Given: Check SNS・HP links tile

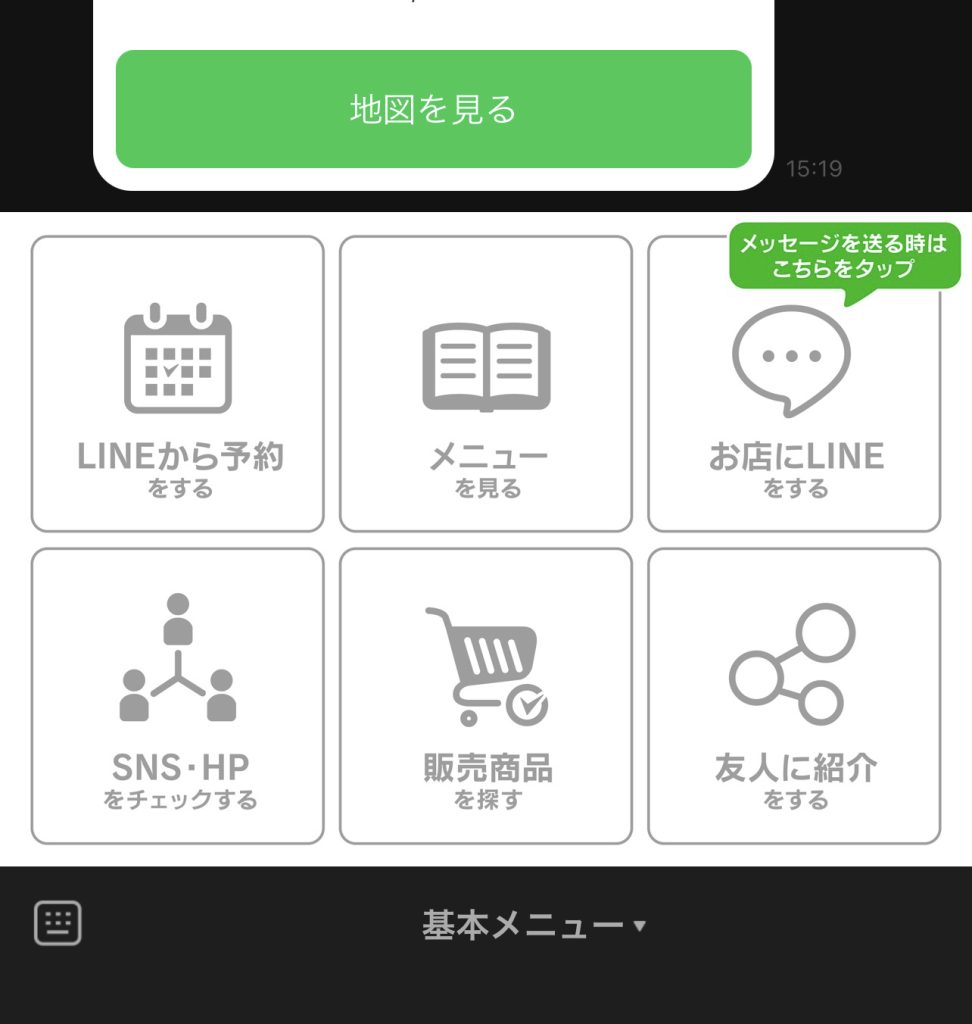Looking at the screenshot, I should pyautogui.click(x=178, y=696).
